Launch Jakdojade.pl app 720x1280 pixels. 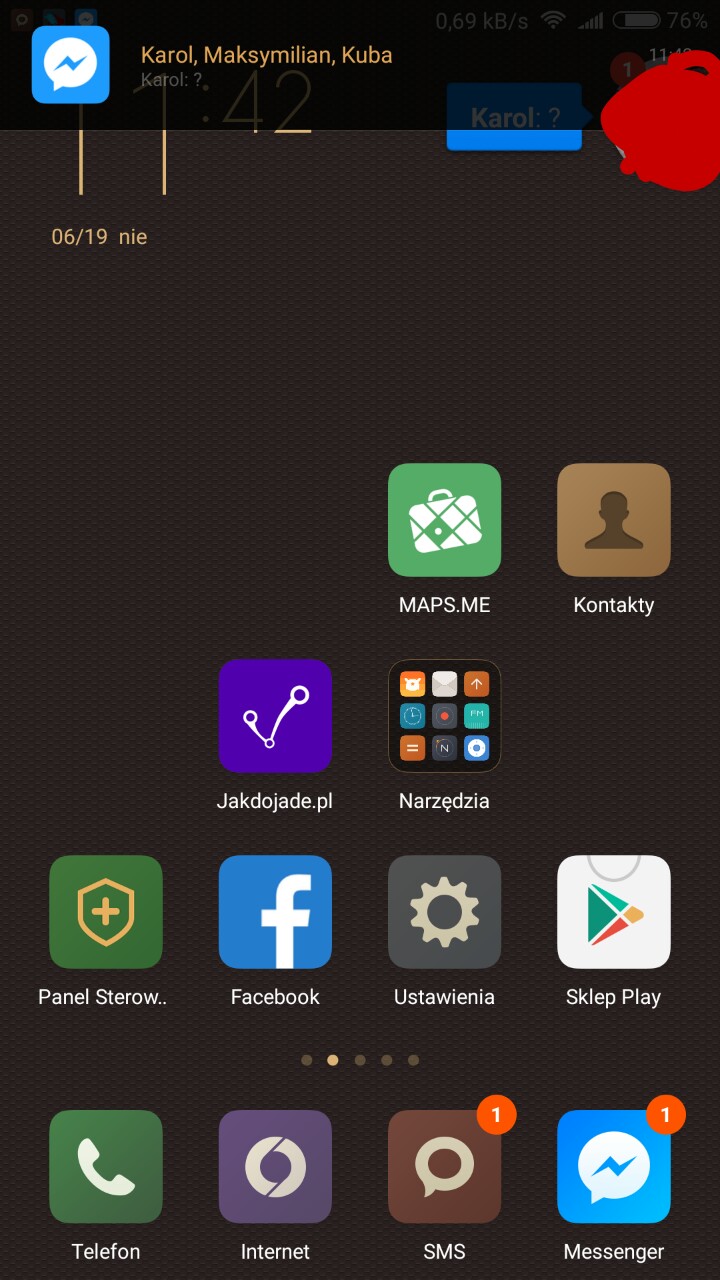275,716
